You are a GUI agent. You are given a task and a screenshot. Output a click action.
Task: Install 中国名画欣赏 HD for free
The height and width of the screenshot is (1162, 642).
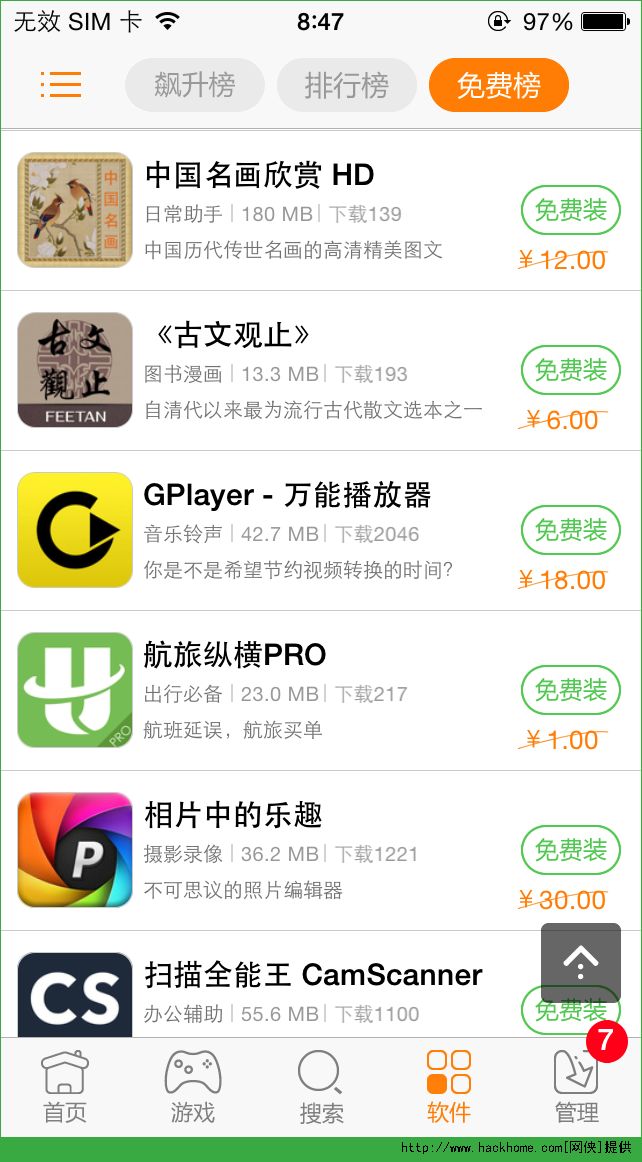pyautogui.click(x=570, y=210)
